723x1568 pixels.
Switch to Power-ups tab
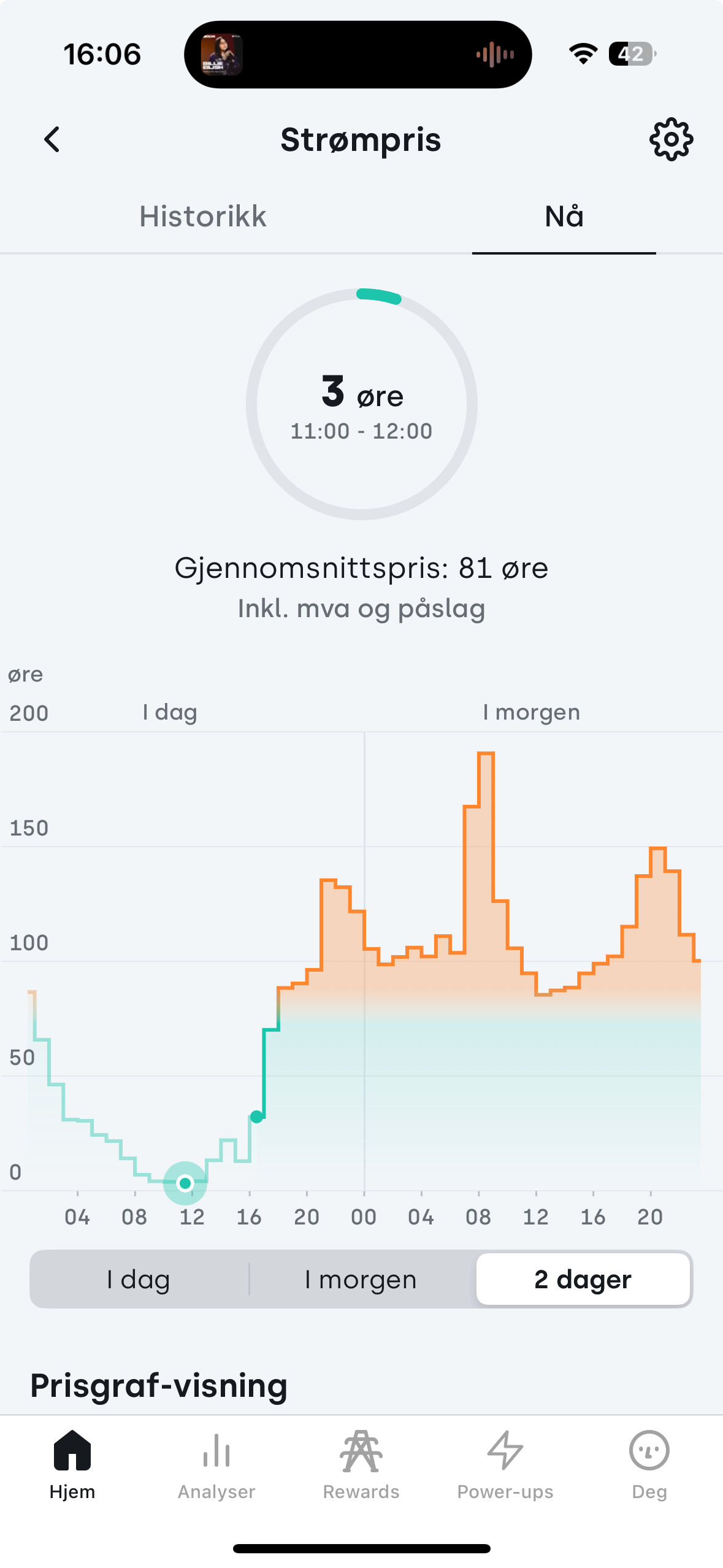coord(505,1465)
